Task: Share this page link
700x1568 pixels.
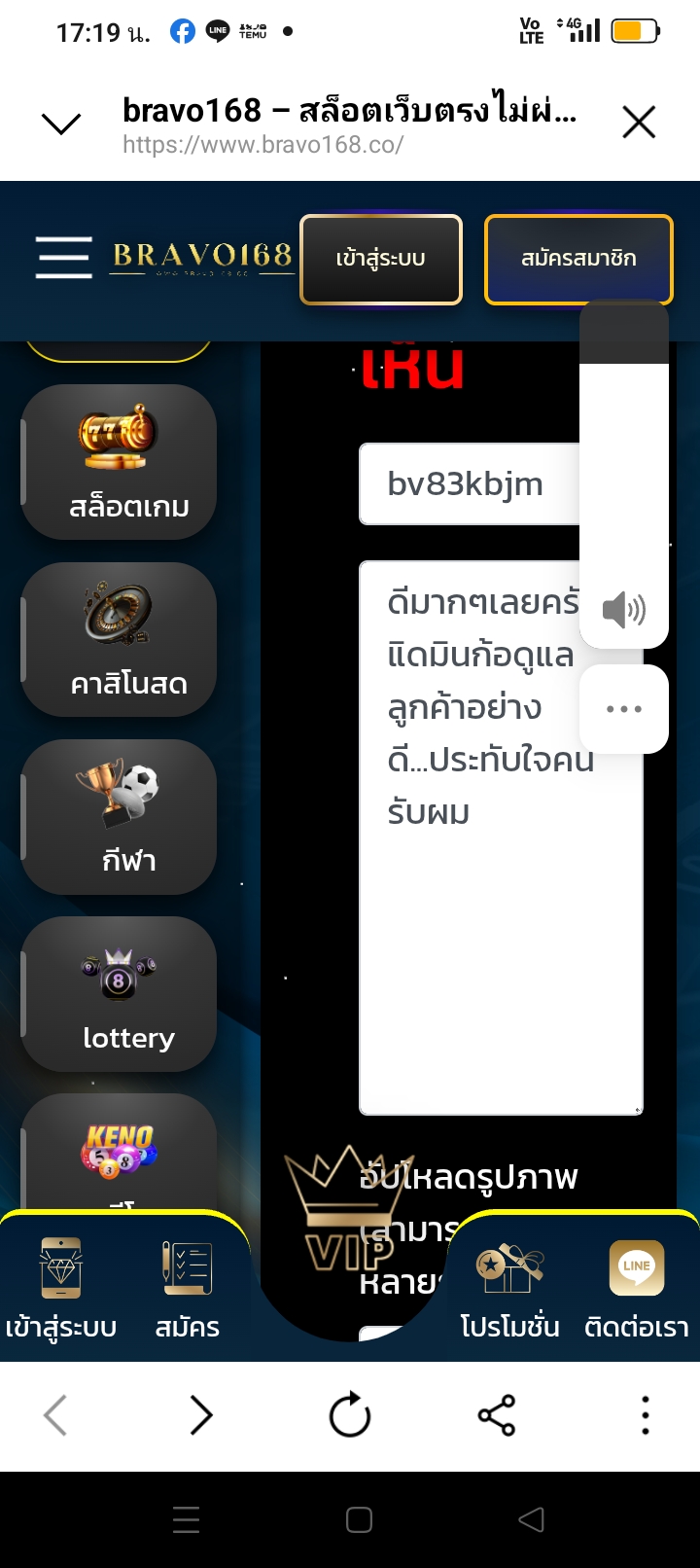Action: click(497, 1415)
